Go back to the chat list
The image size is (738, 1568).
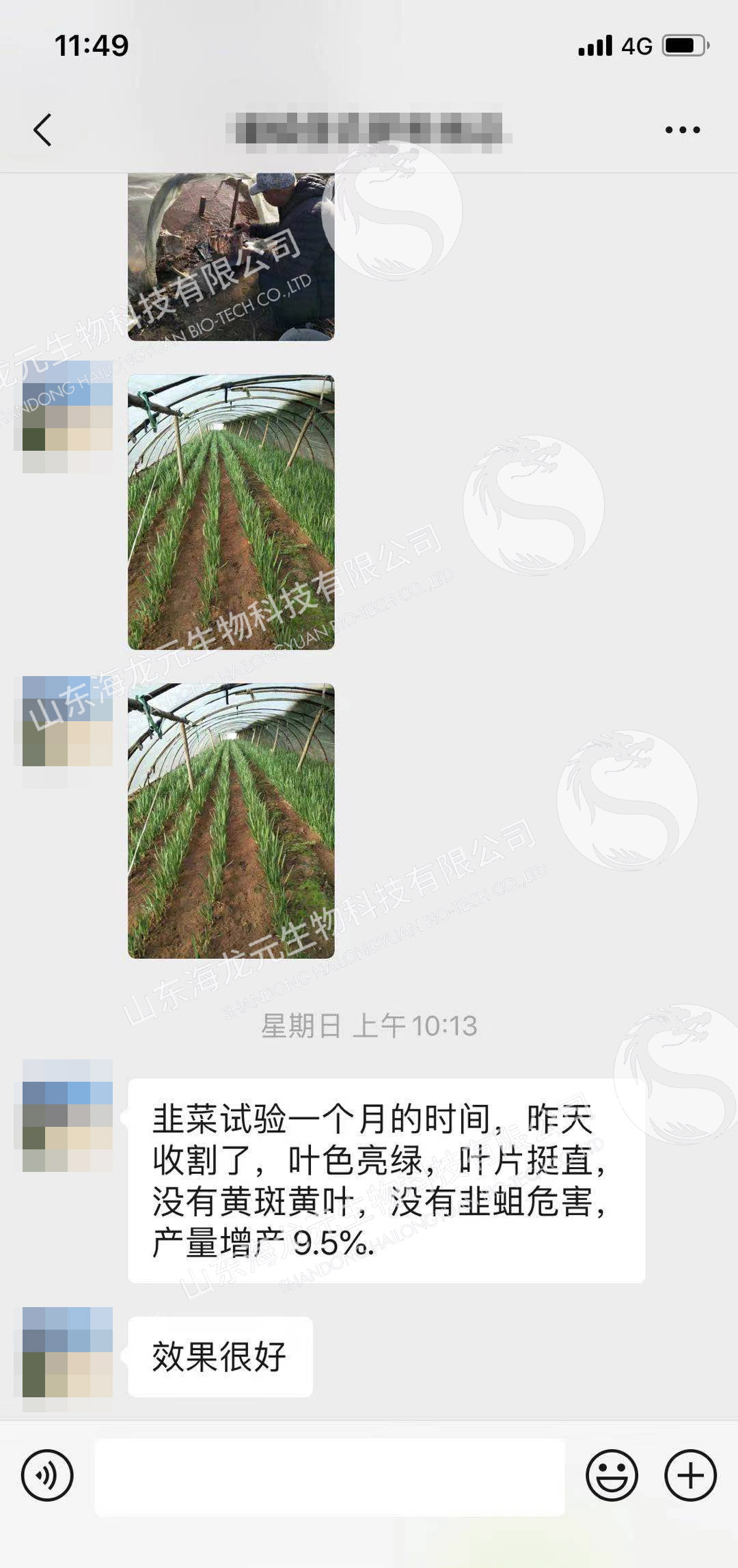42,130
